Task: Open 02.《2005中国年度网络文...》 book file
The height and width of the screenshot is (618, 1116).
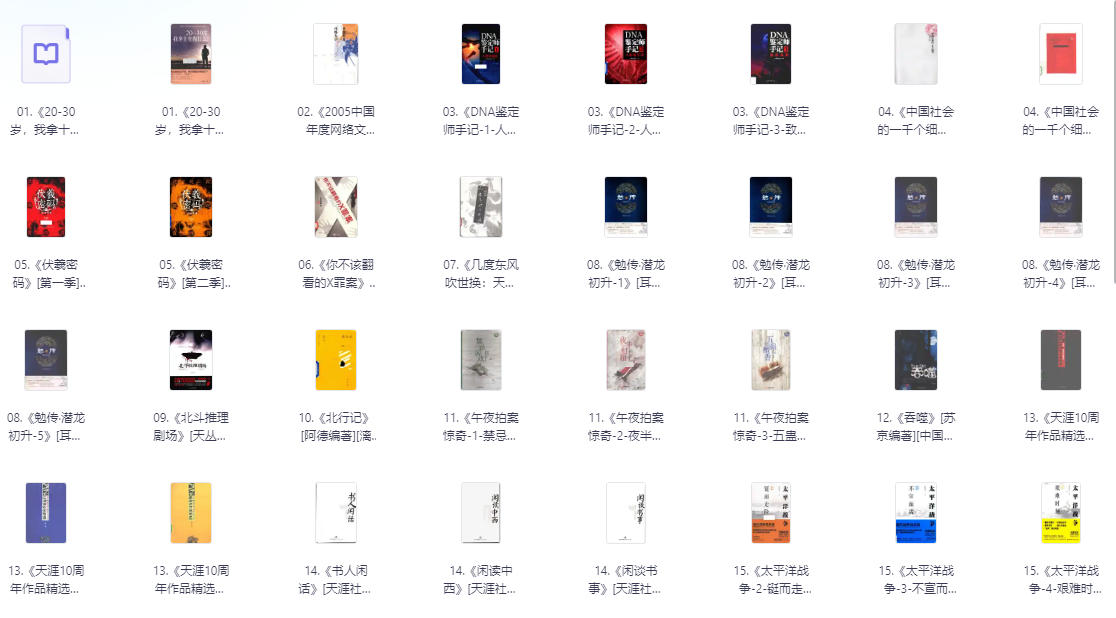Action: pyautogui.click(x=336, y=54)
